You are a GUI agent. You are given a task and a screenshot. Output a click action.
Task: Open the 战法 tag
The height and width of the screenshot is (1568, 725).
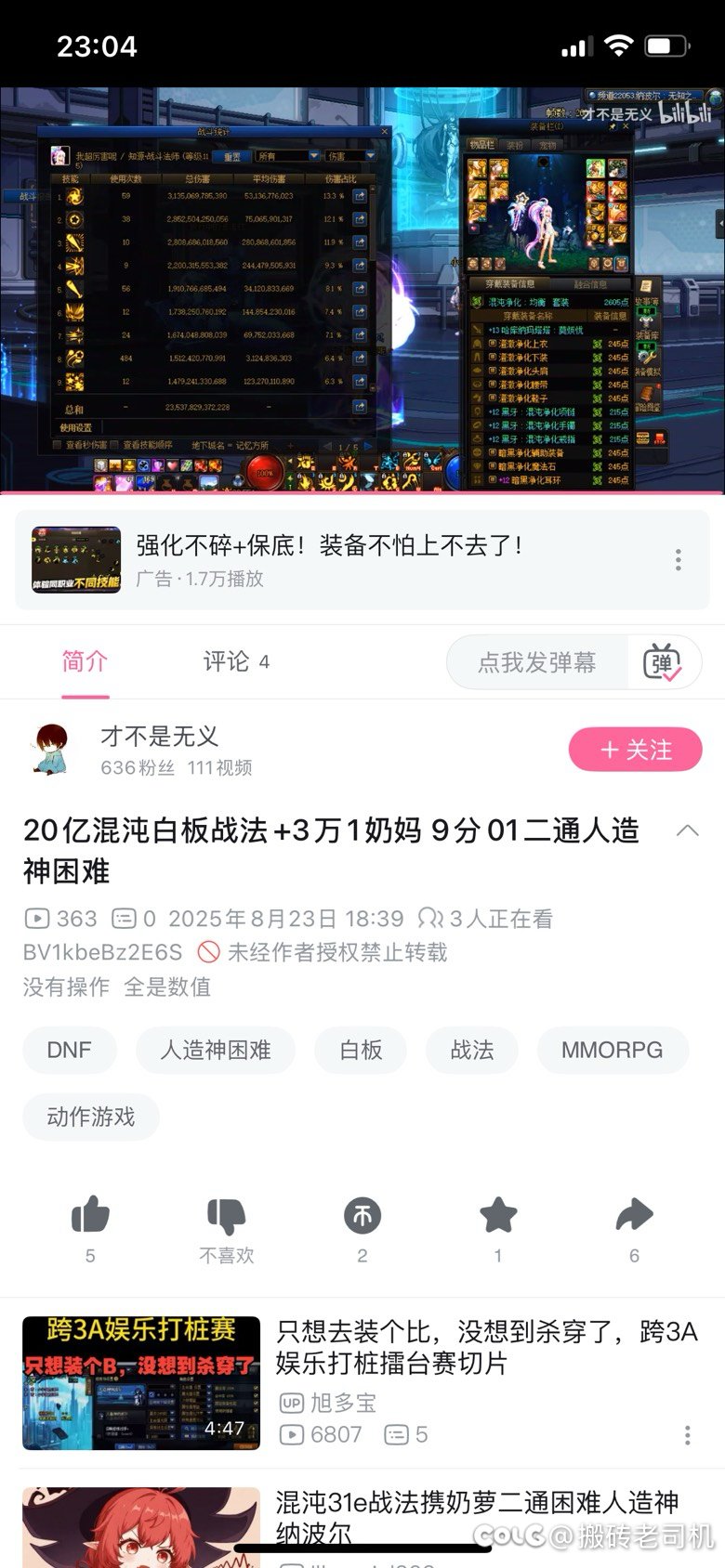click(472, 1050)
